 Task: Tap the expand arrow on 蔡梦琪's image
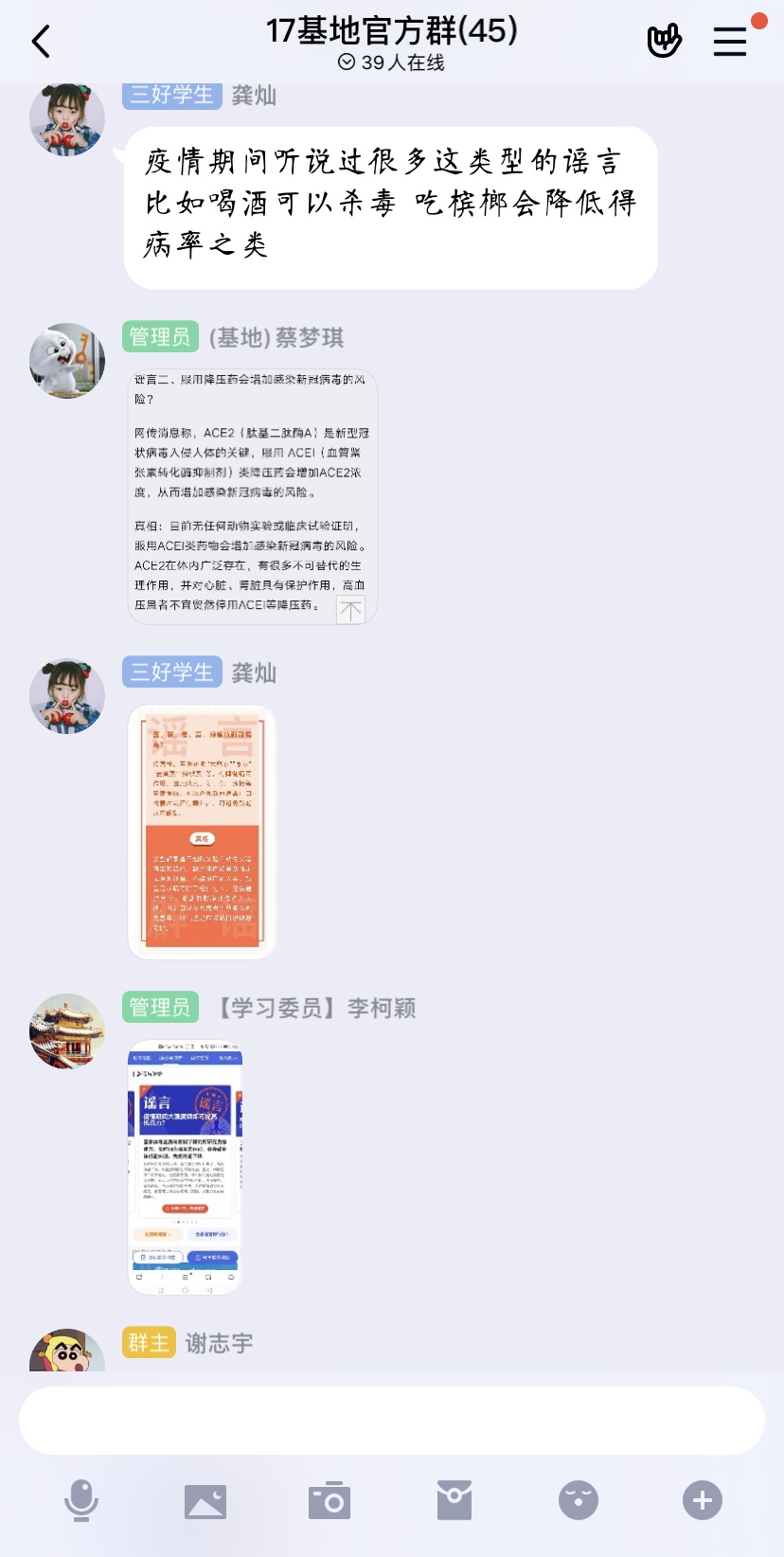point(350,610)
